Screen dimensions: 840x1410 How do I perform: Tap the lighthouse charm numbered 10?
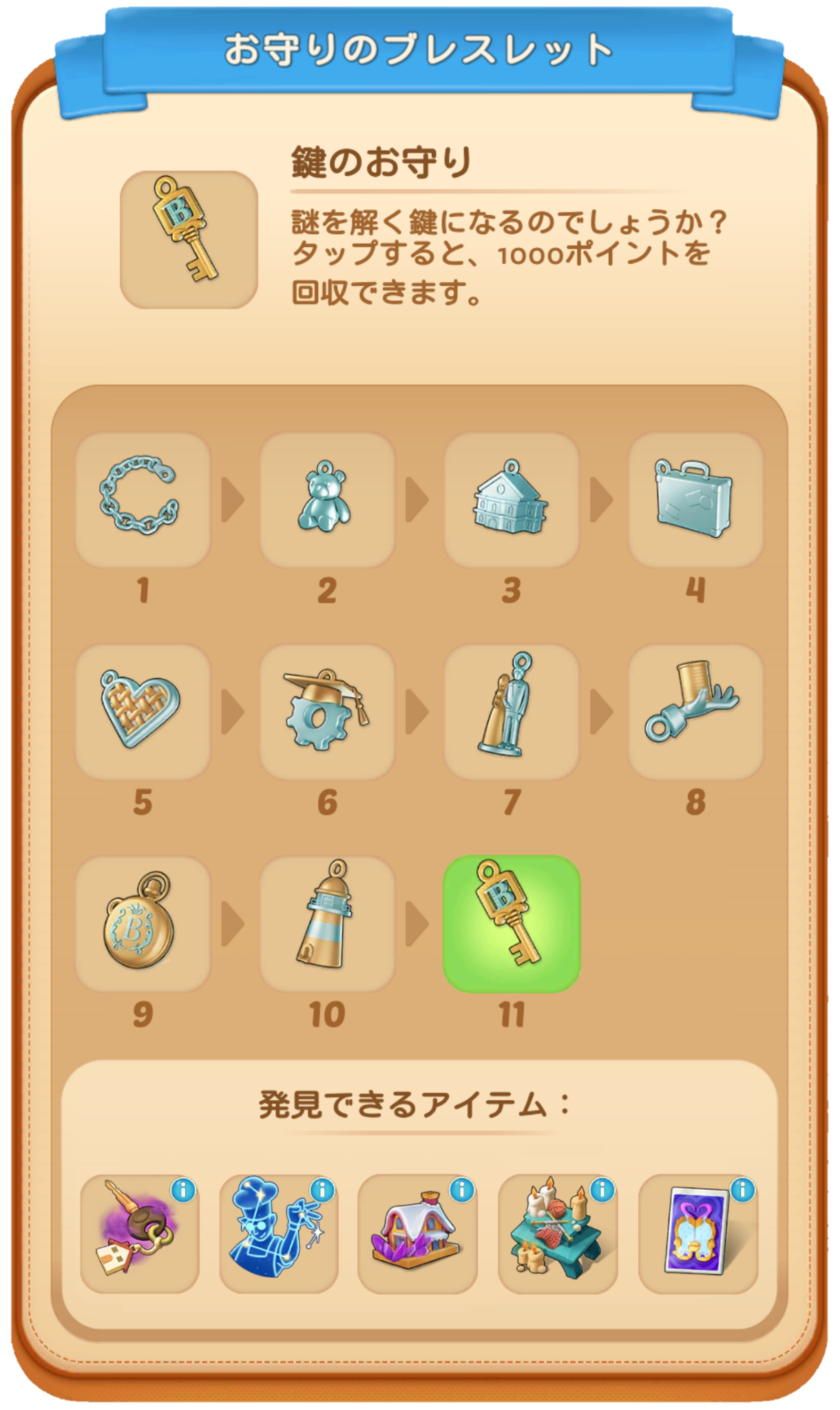click(327, 923)
